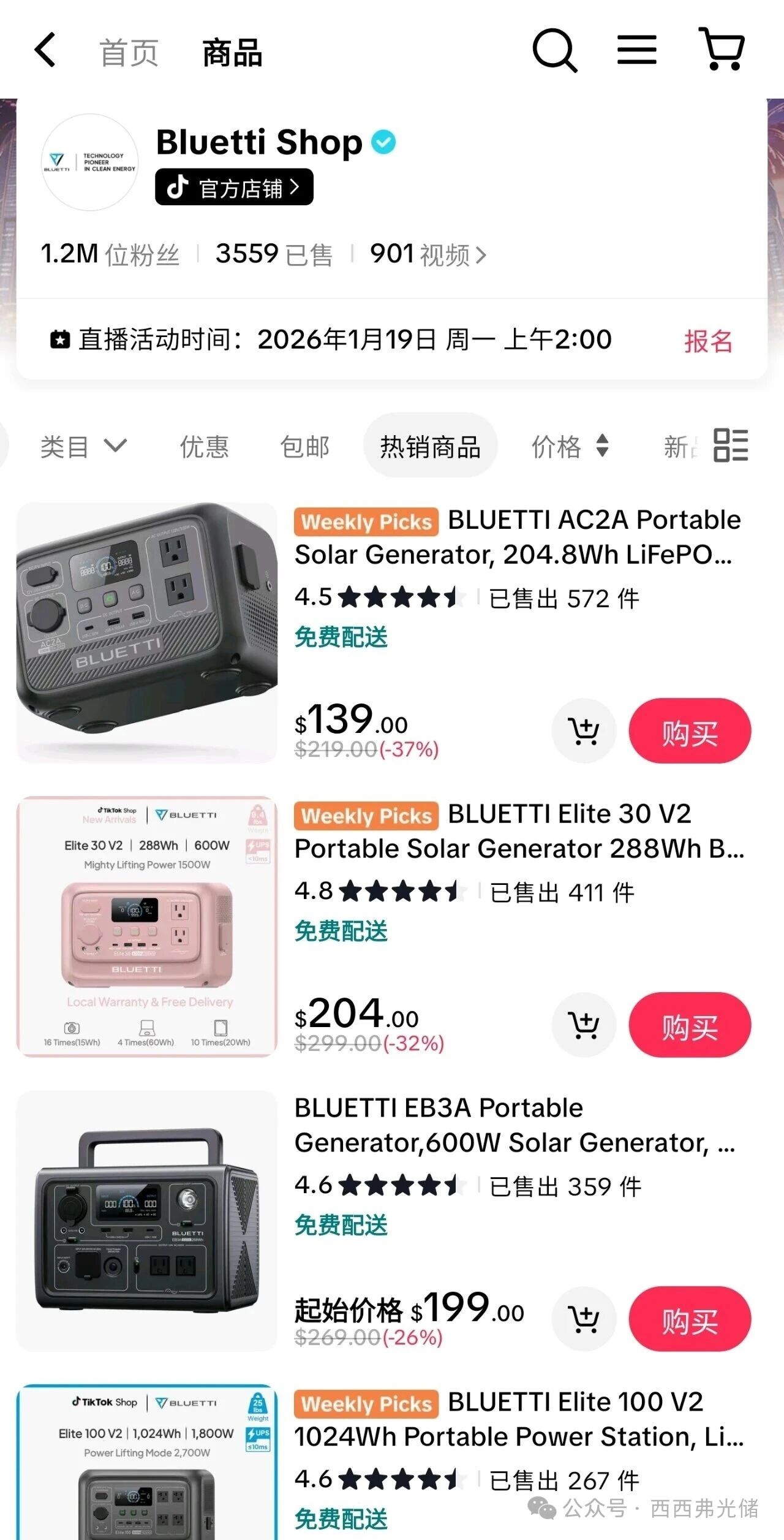784x1540 pixels.
Task: Go back using the top-left arrow
Action: tap(45, 50)
